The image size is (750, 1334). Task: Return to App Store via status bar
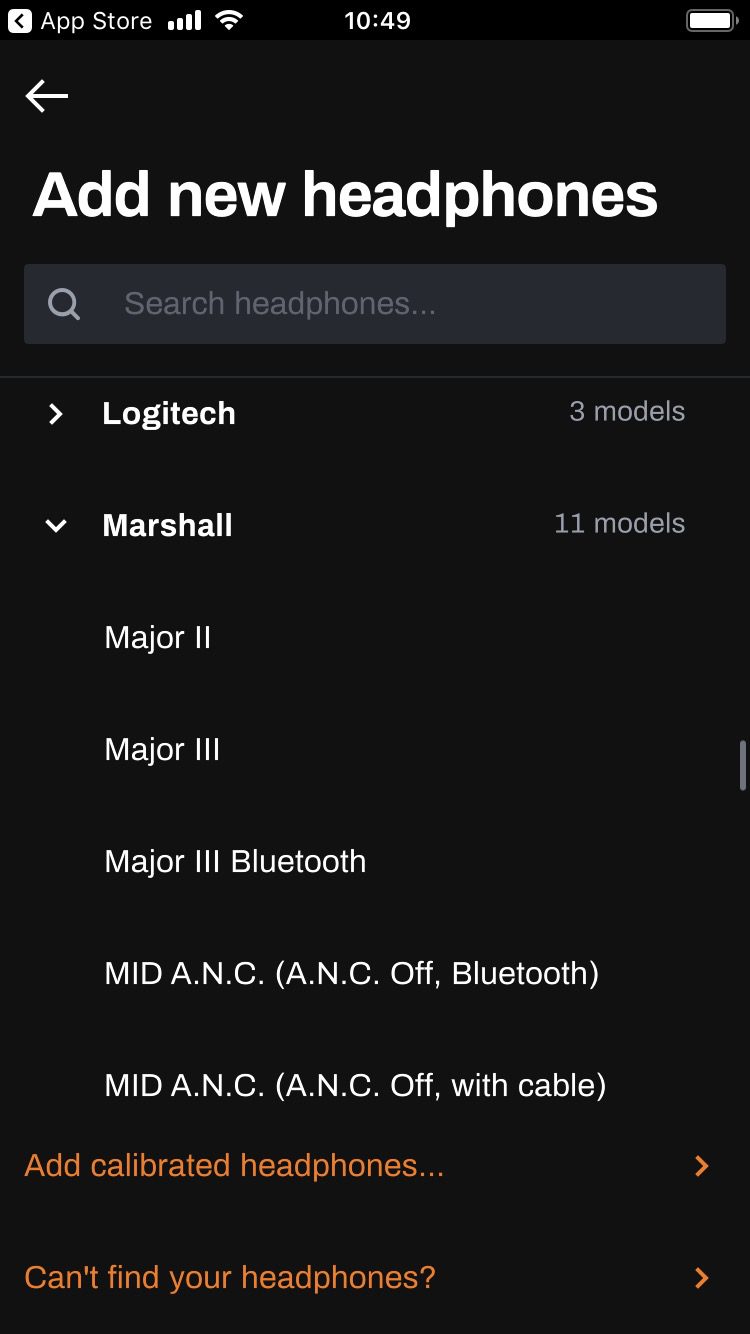tap(84, 21)
